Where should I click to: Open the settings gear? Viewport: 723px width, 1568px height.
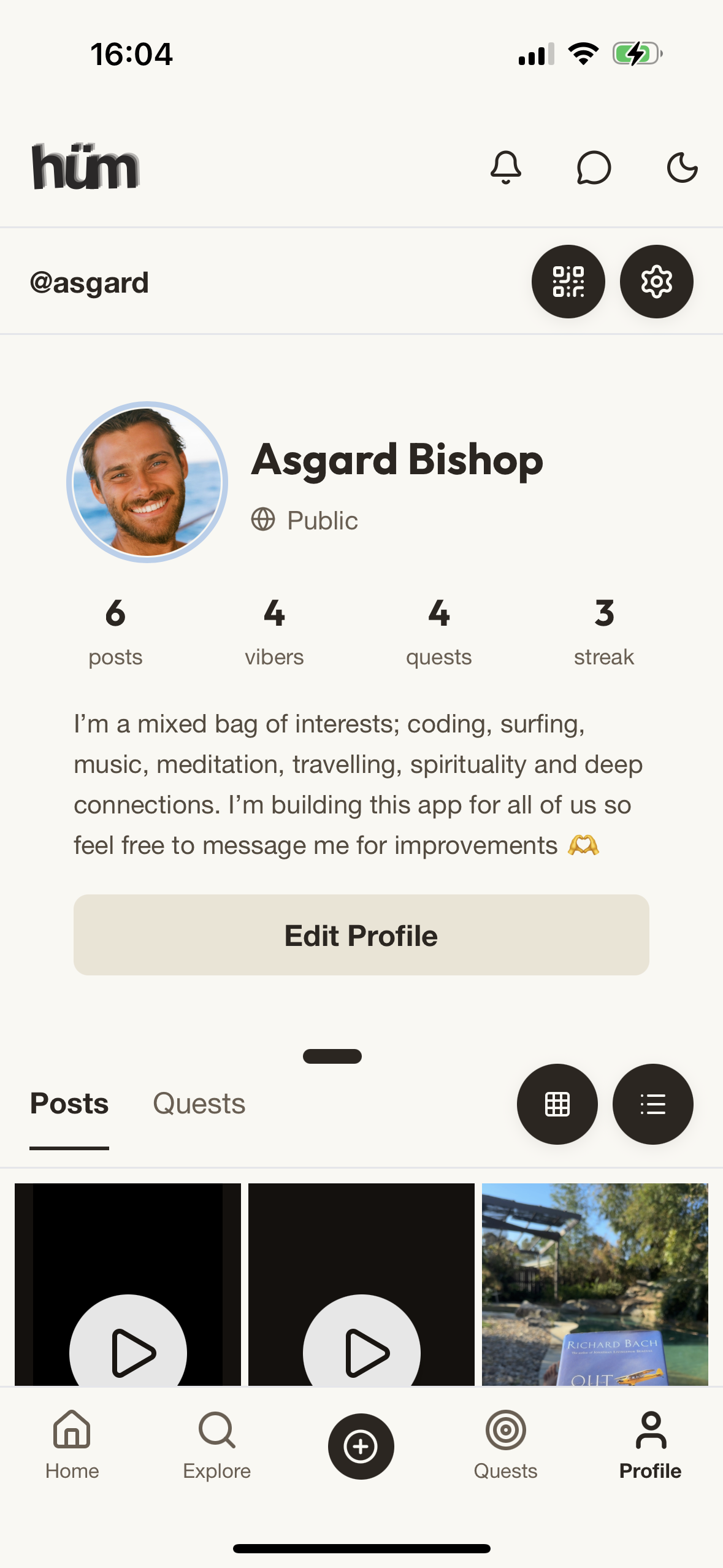pyautogui.click(x=656, y=282)
